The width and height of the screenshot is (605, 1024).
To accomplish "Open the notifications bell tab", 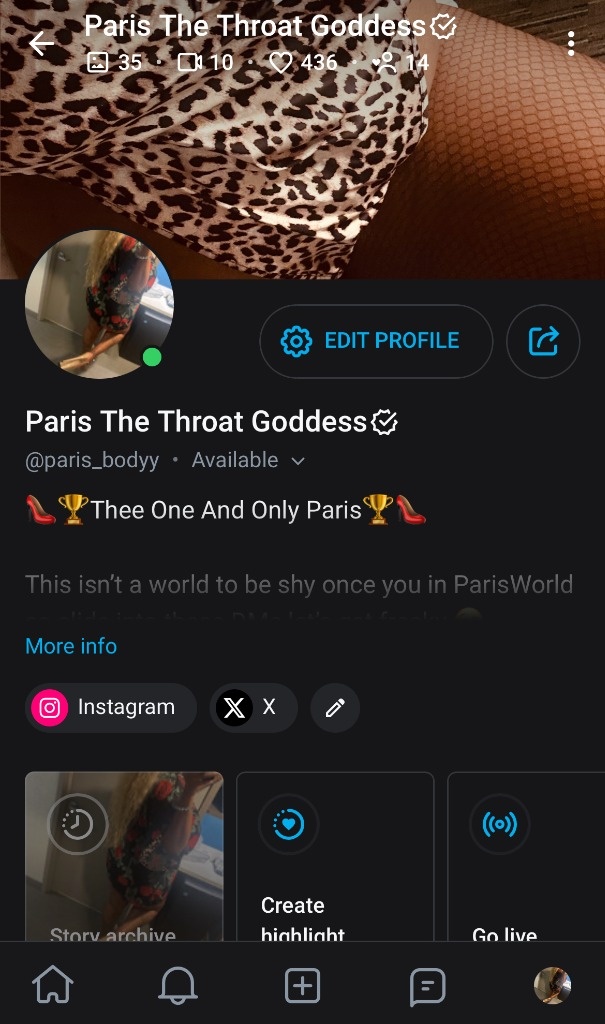I will click(178, 986).
